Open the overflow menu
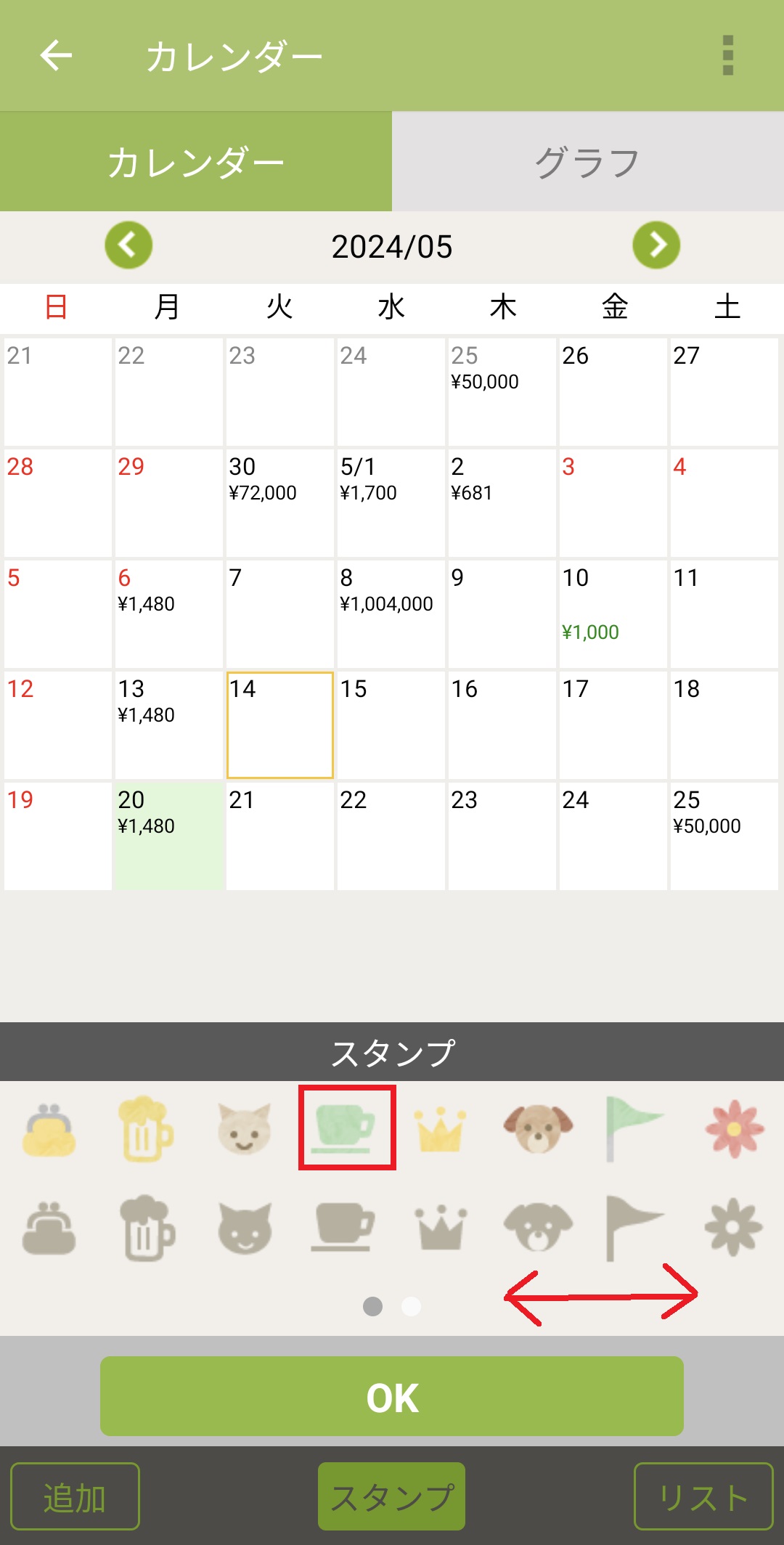784x1545 pixels. click(x=727, y=55)
